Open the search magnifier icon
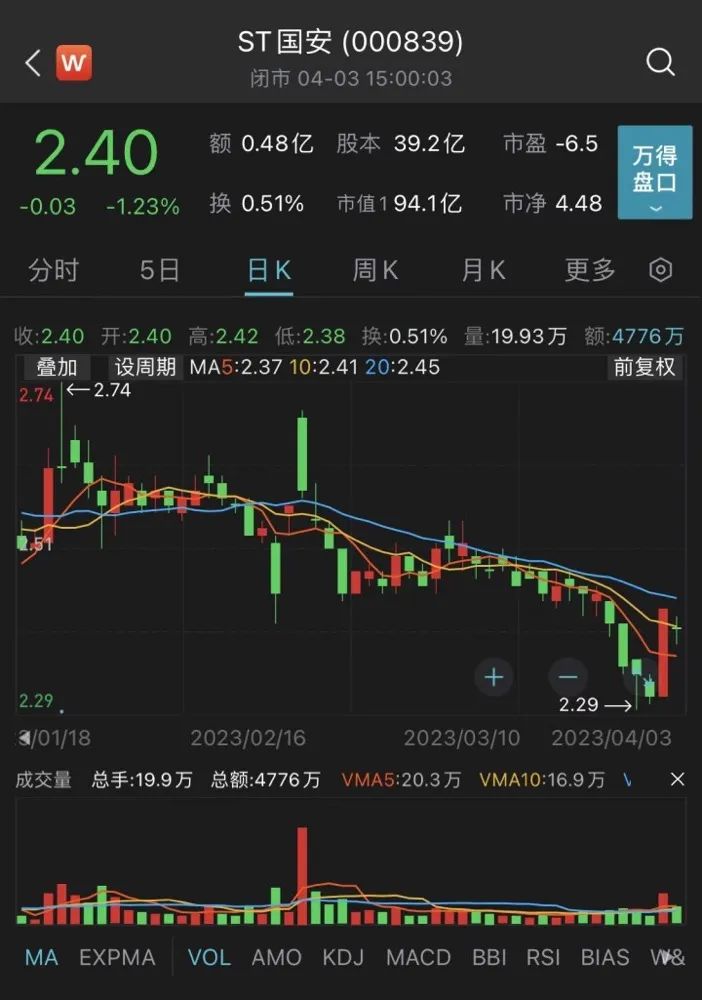Image resolution: width=702 pixels, height=1000 pixels. point(660,63)
